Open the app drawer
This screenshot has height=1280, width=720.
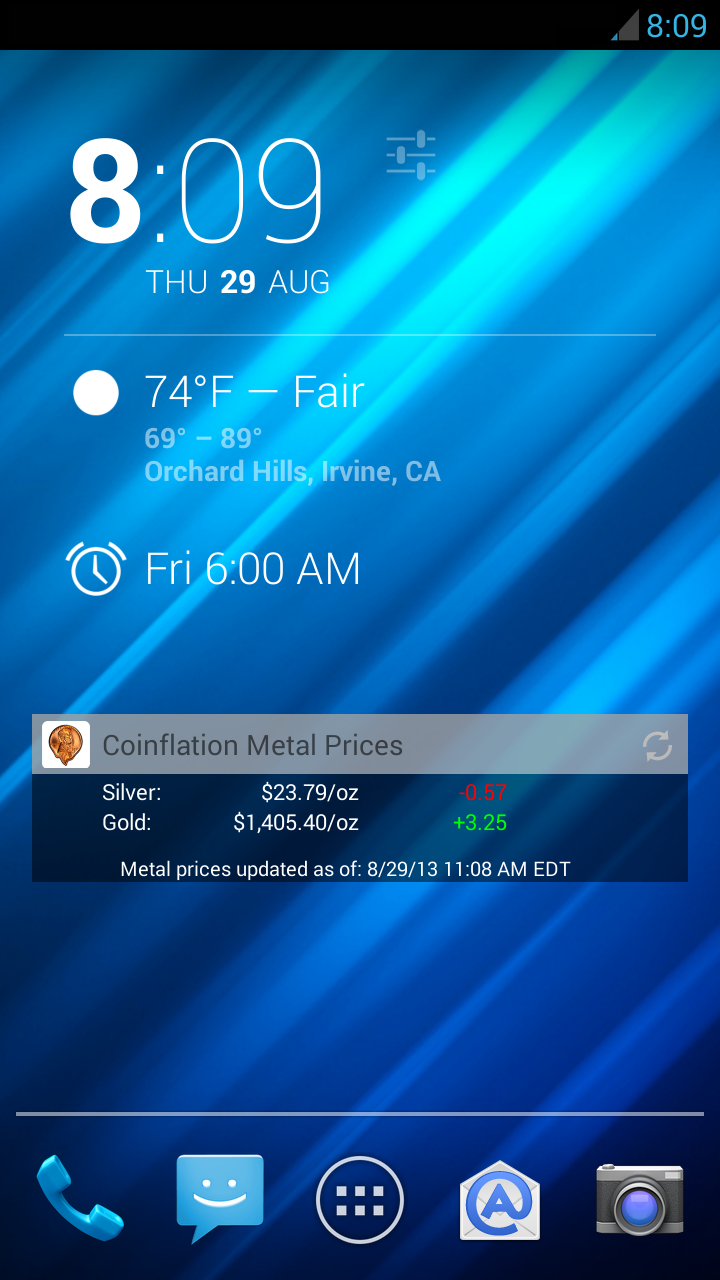pyautogui.click(x=360, y=1199)
